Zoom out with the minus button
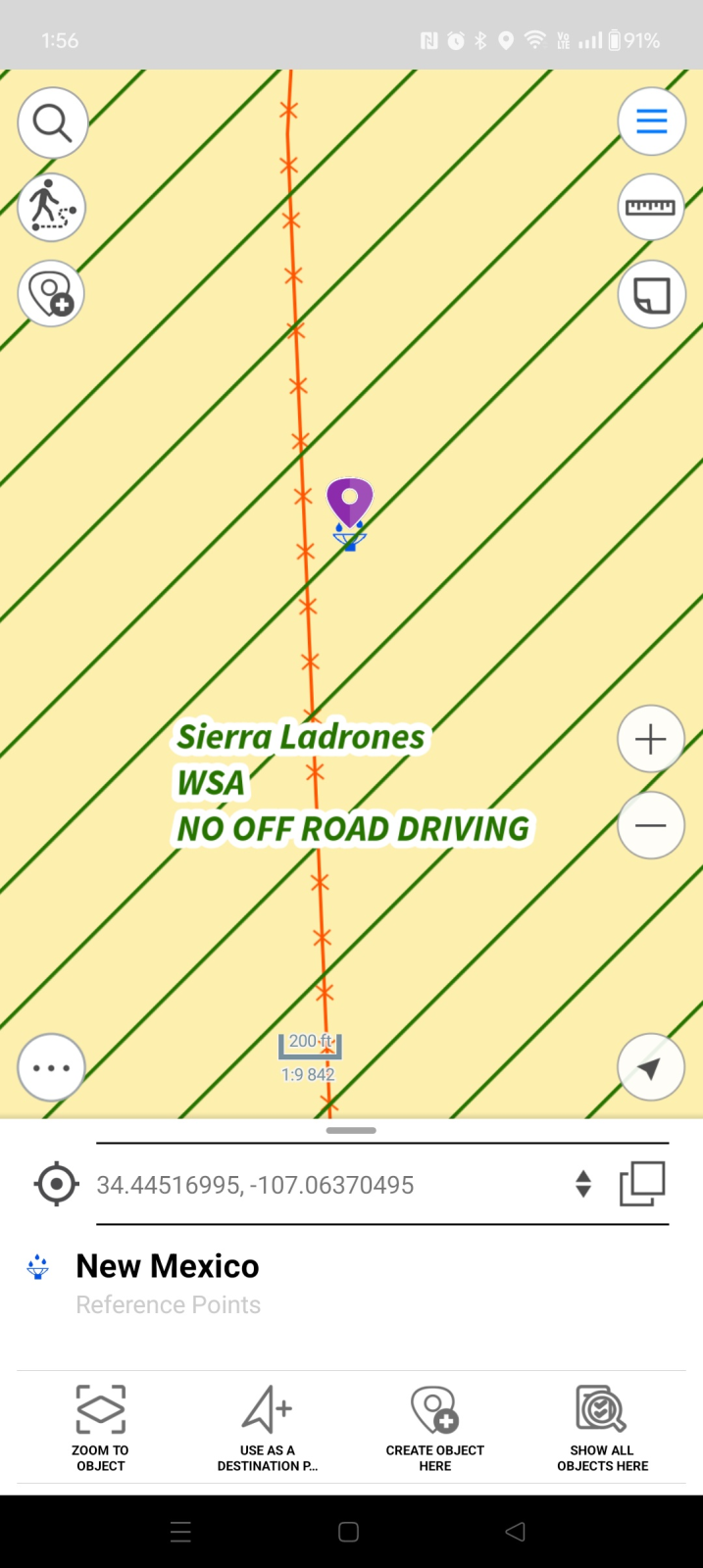 [x=651, y=825]
